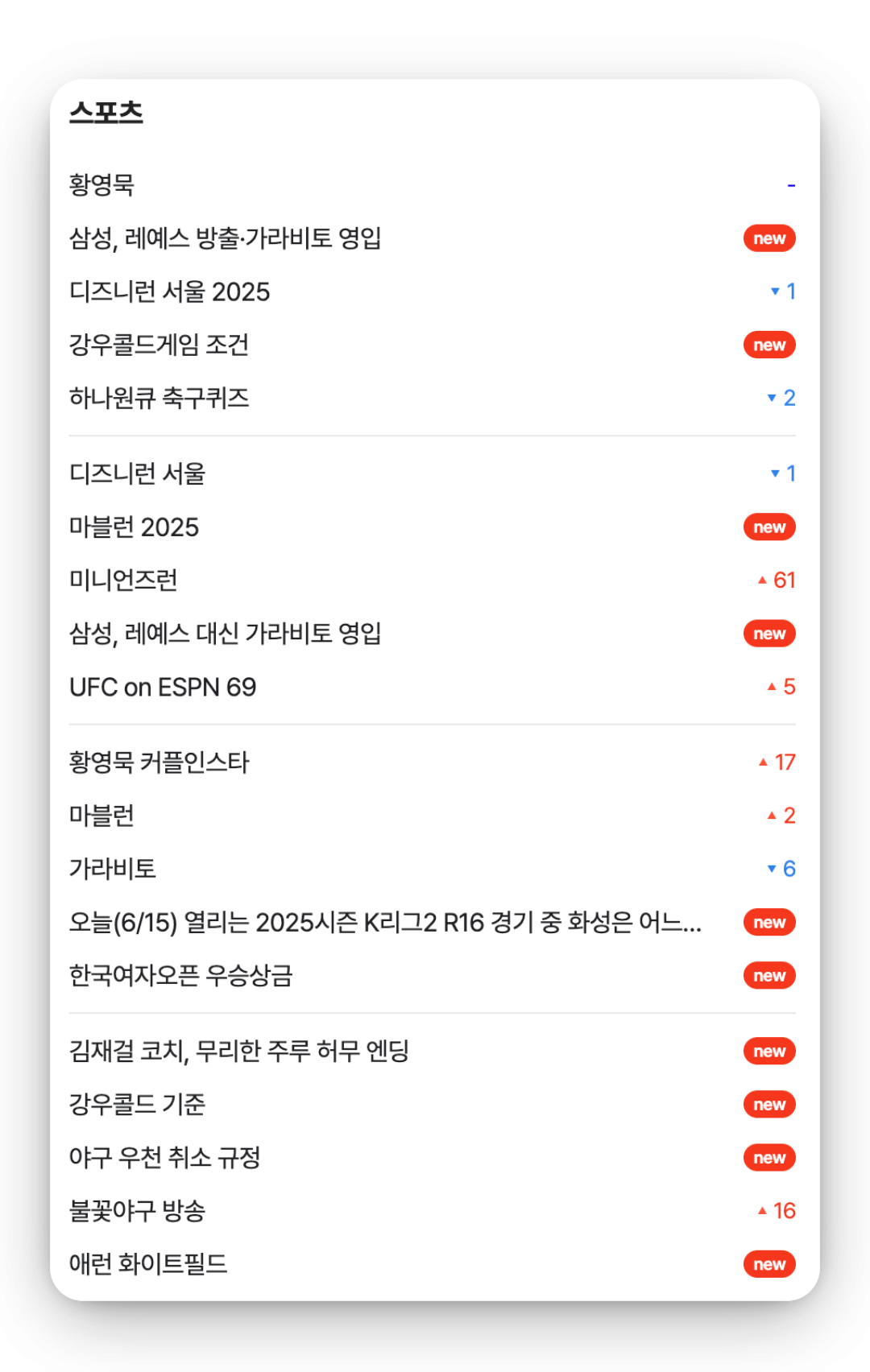
Task: Open 강우콜드게임 조건 keyword
Action: click(159, 345)
